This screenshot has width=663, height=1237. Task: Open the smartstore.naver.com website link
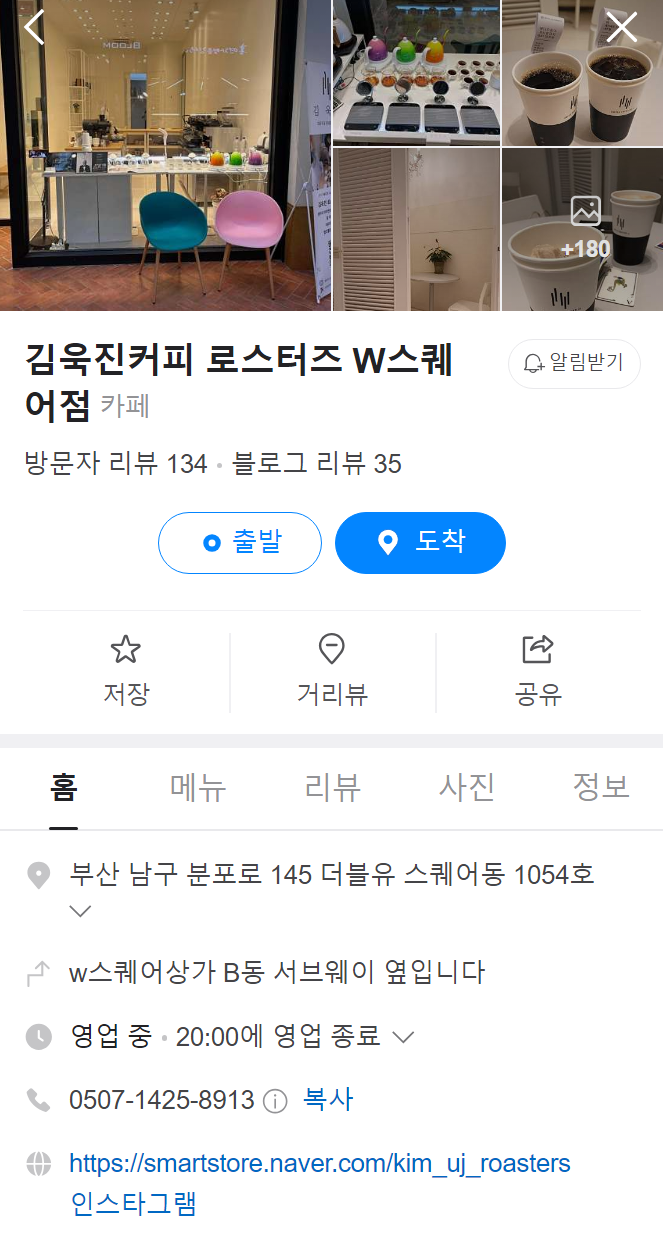320,1163
